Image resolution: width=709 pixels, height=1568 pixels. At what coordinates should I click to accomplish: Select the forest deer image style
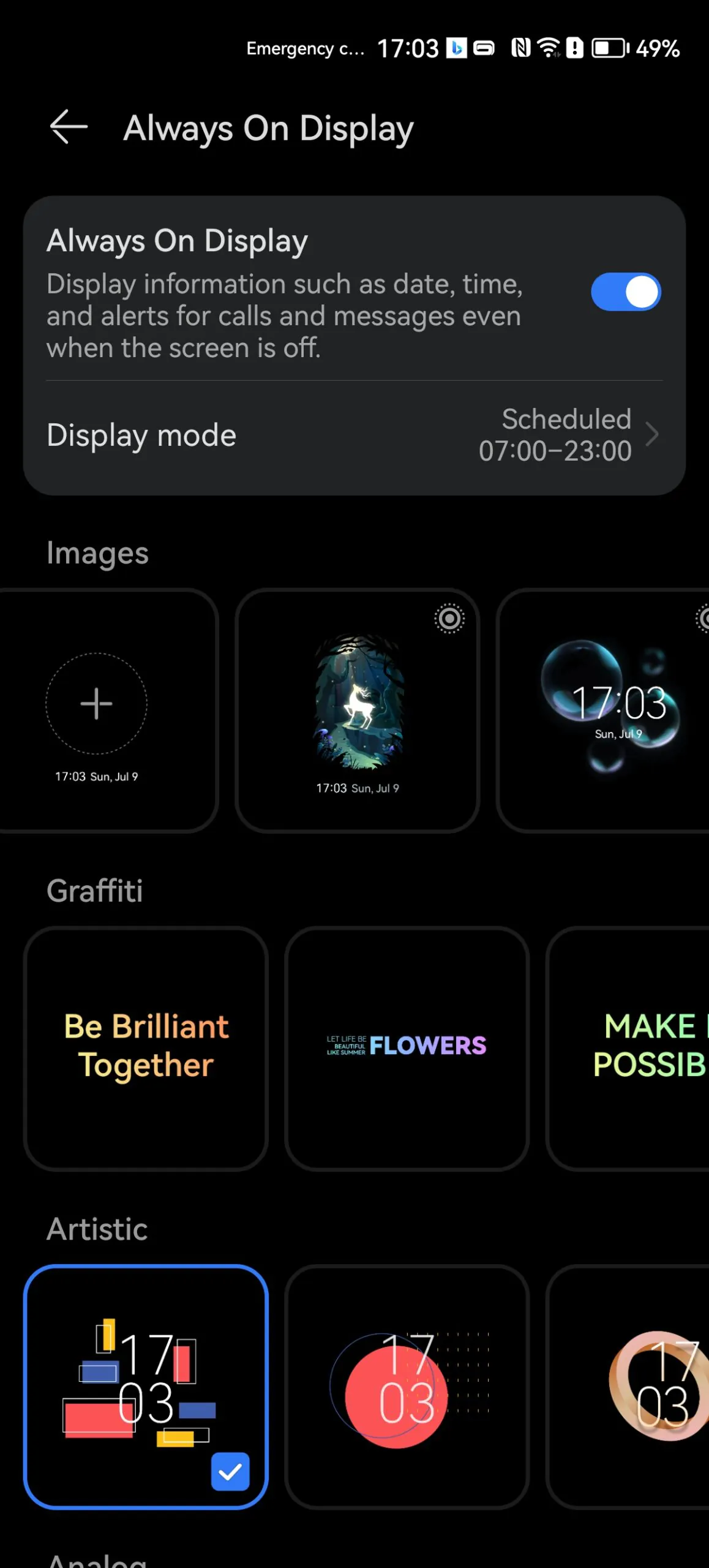[x=358, y=710]
